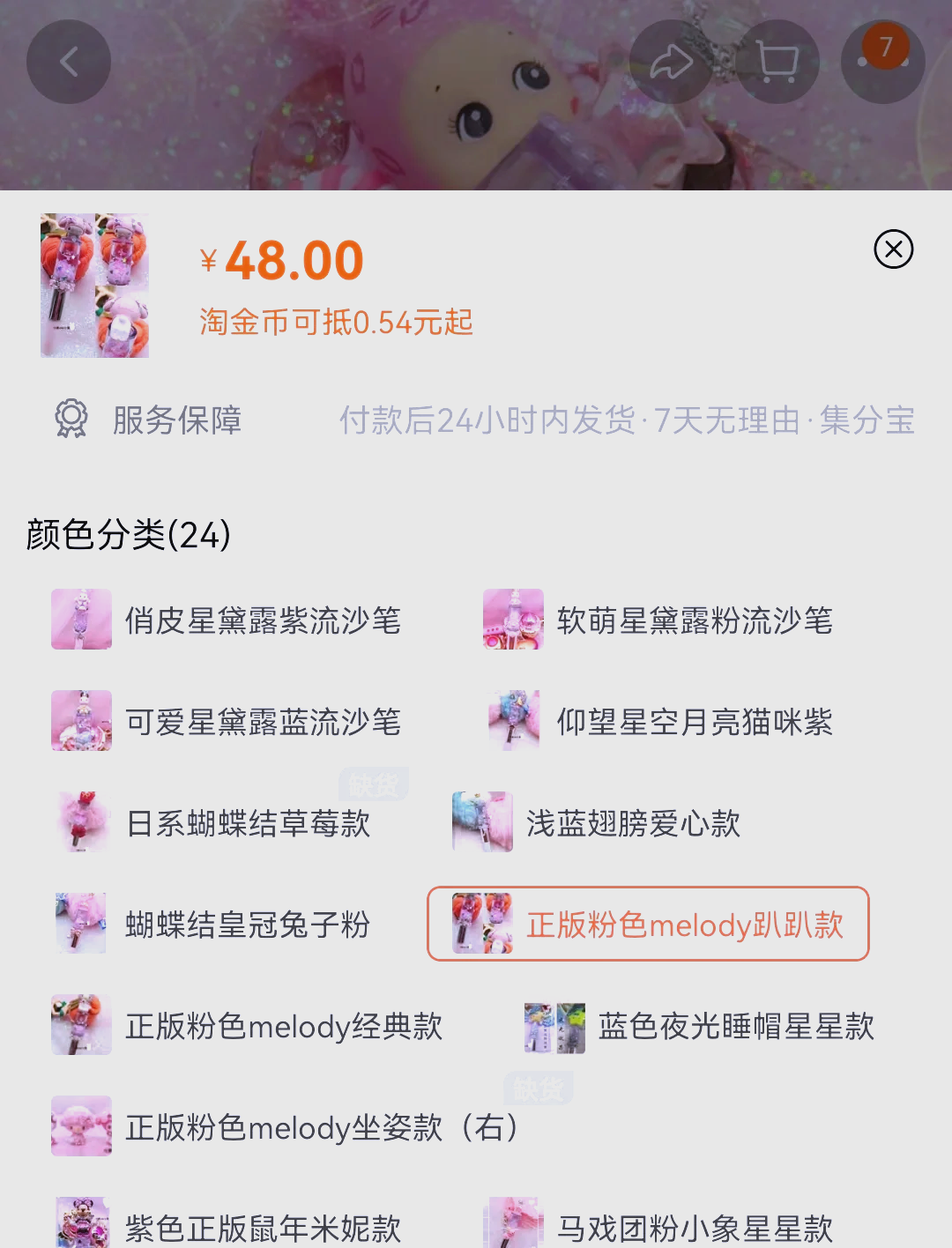Open the more options menu with badge
This screenshot has height=1248, width=952.
tap(882, 62)
